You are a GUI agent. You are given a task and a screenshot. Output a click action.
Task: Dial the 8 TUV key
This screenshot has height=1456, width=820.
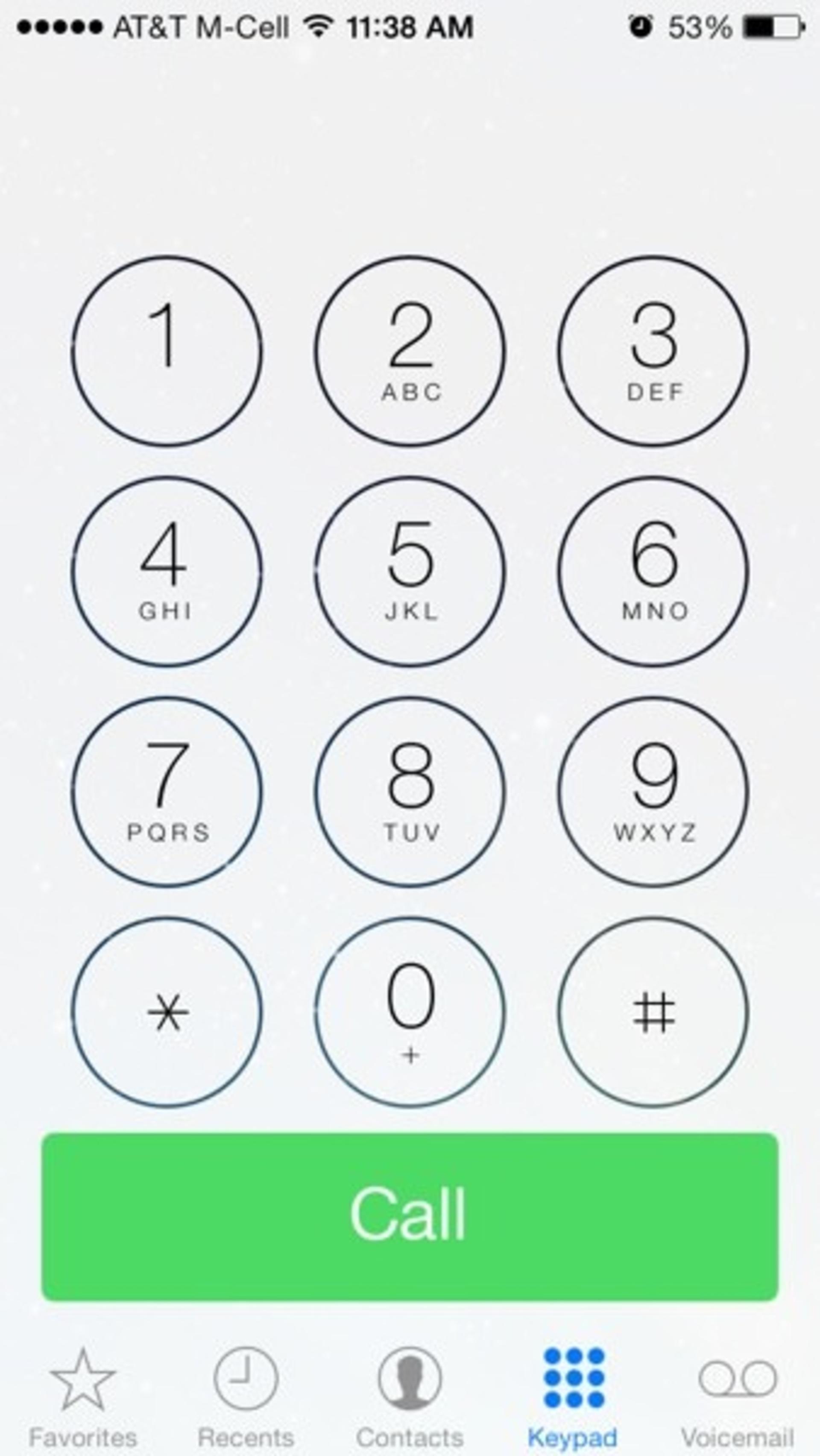(x=410, y=792)
